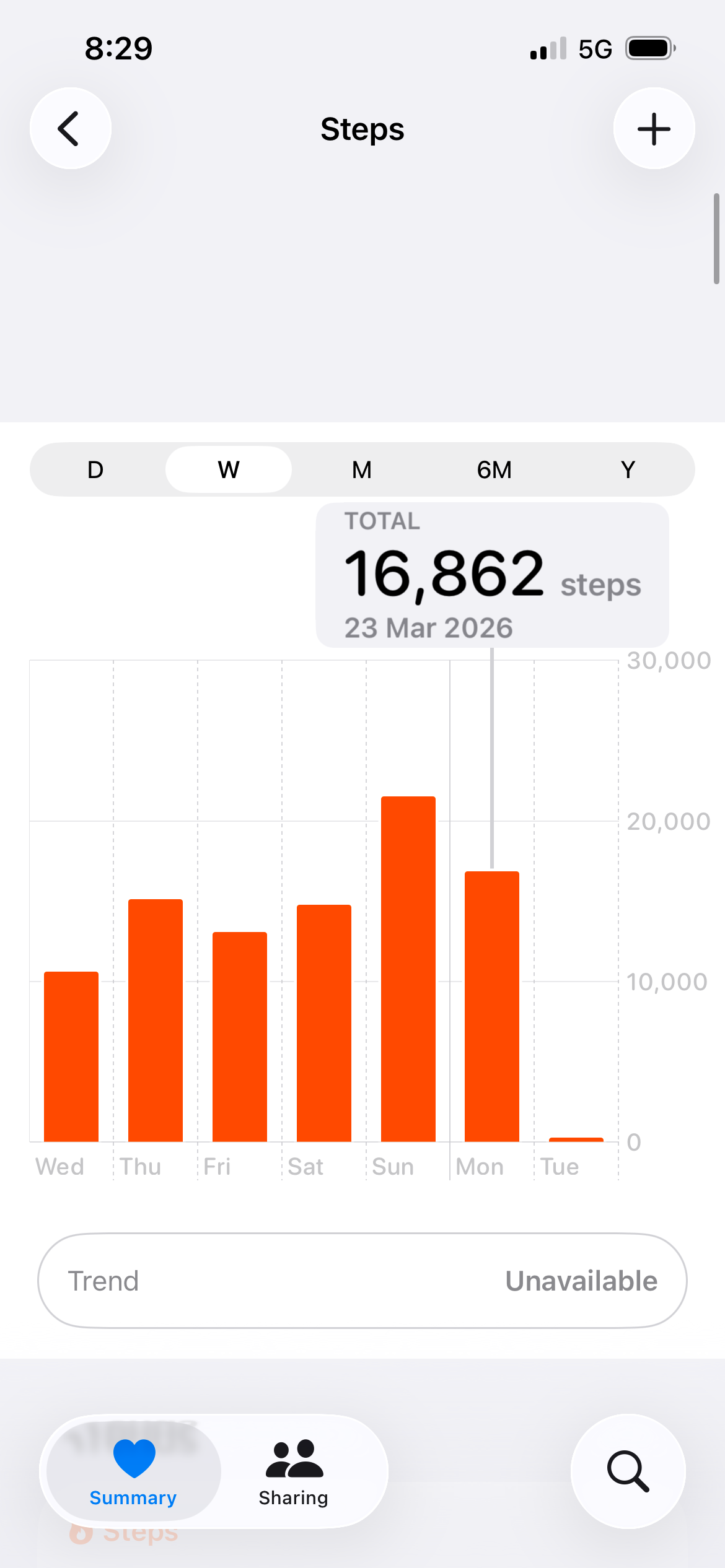Add step data with the plus button
Screen dimensions: 725x1568
(x=654, y=129)
